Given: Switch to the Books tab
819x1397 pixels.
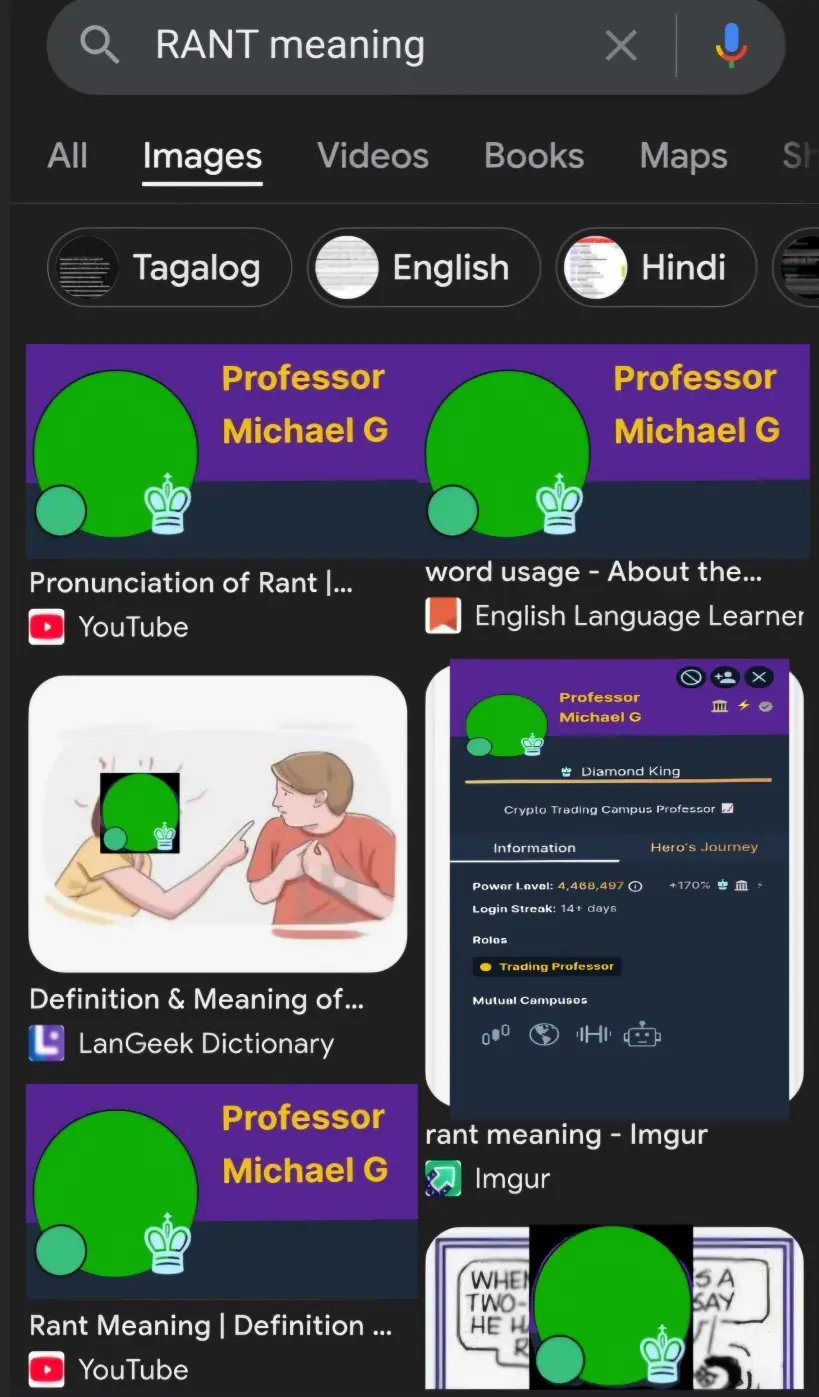Looking at the screenshot, I should pyautogui.click(x=533, y=156).
